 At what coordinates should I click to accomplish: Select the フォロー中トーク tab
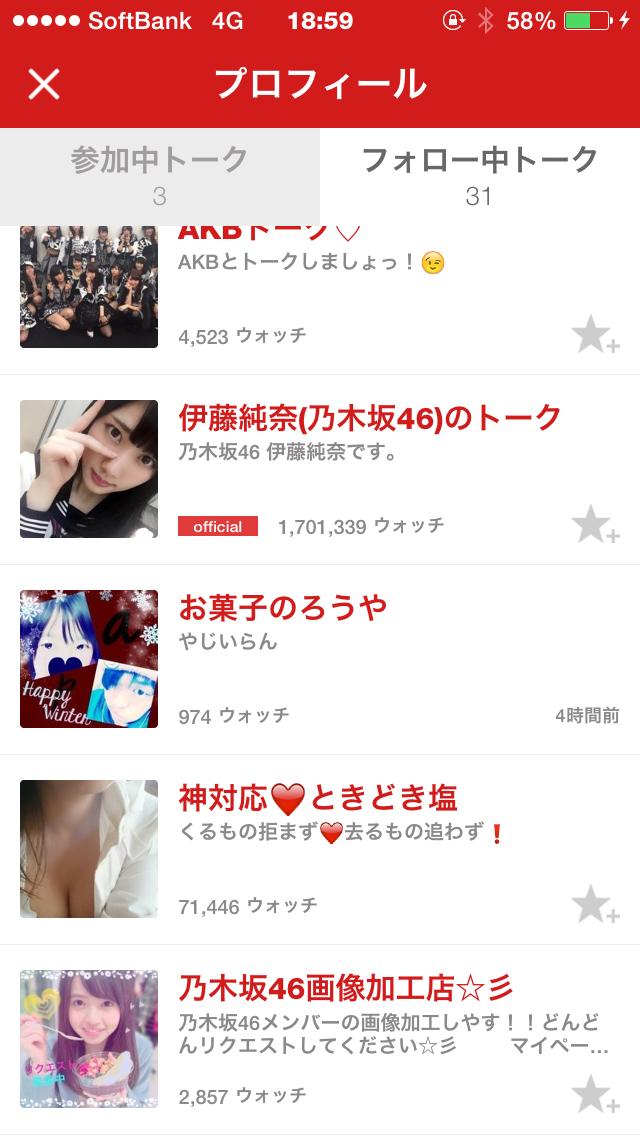[479, 175]
